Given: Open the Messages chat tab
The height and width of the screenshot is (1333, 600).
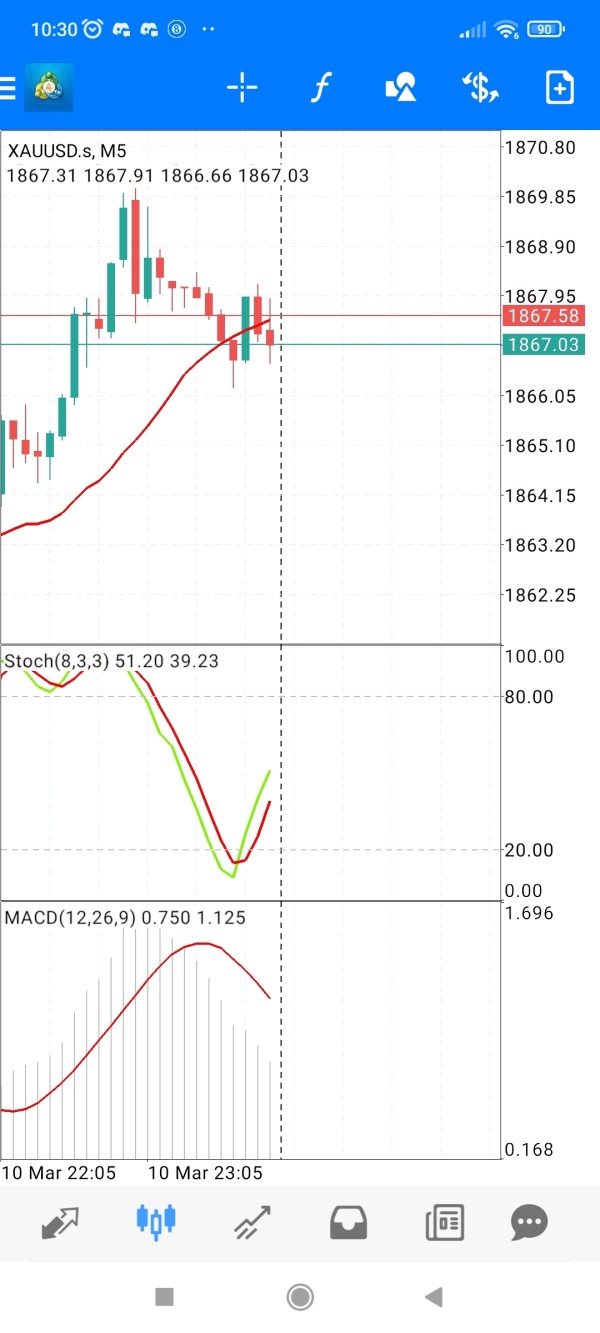Looking at the screenshot, I should pyautogui.click(x=529, y=1222).
